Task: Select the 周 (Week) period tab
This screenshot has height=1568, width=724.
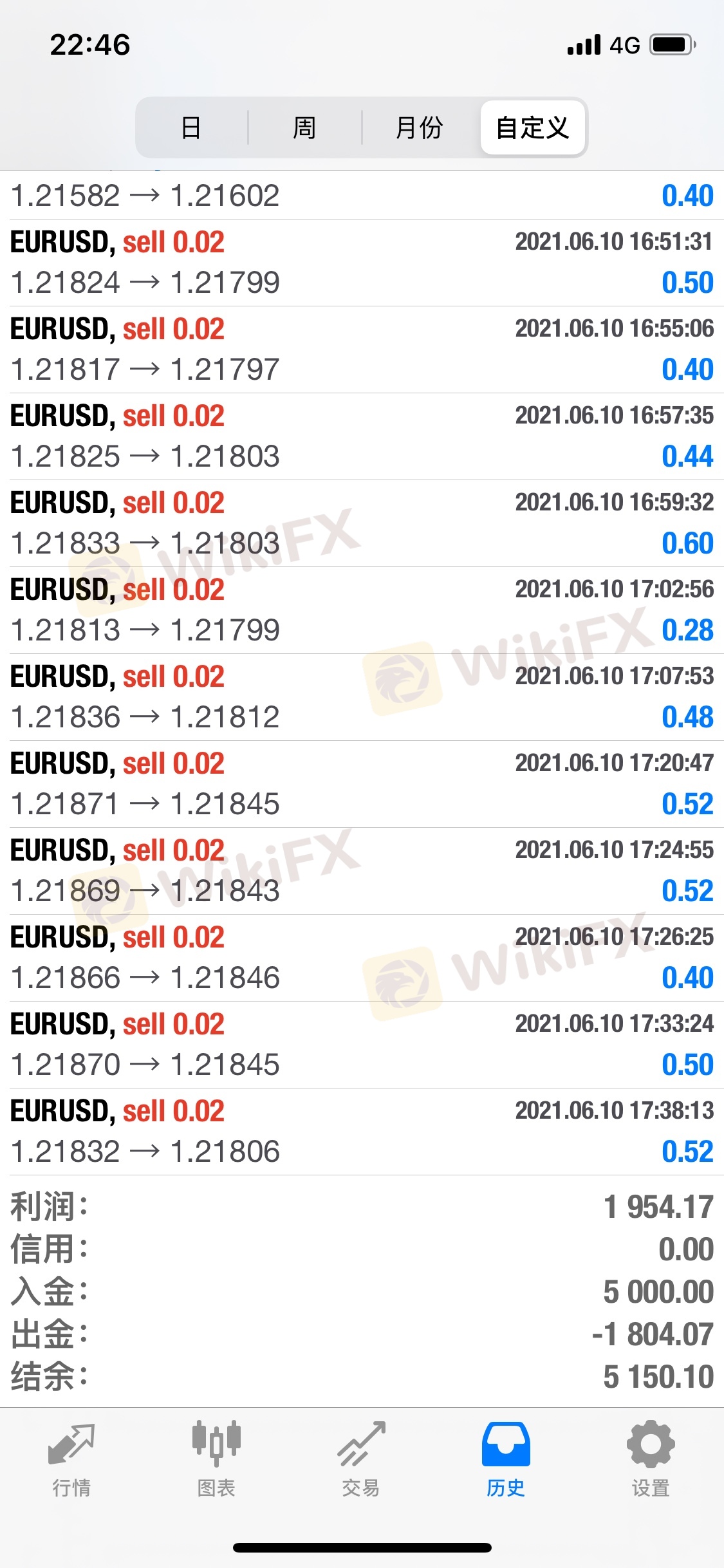Action: [304, 127]
